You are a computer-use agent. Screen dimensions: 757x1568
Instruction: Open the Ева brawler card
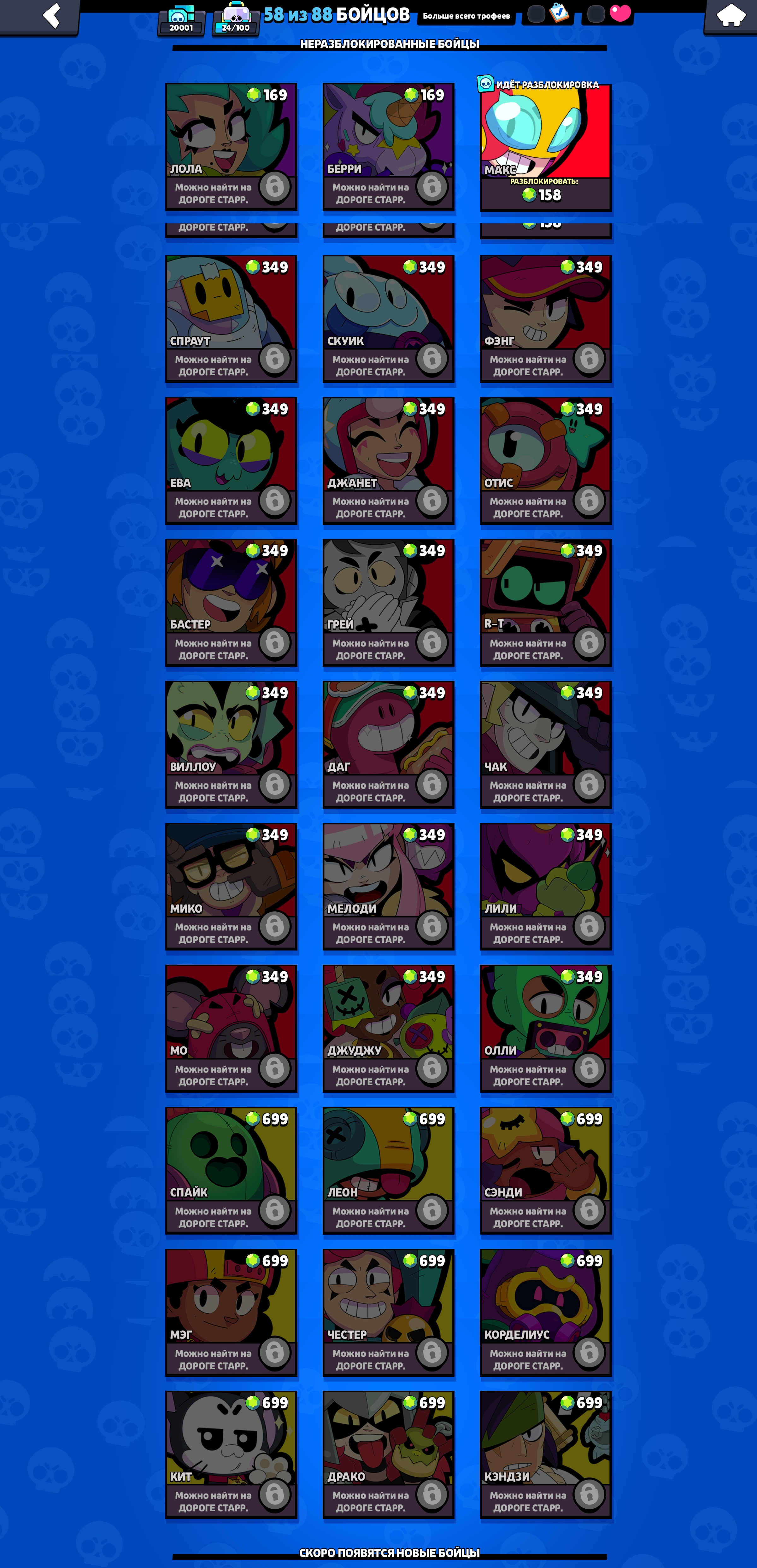point(231,460)
